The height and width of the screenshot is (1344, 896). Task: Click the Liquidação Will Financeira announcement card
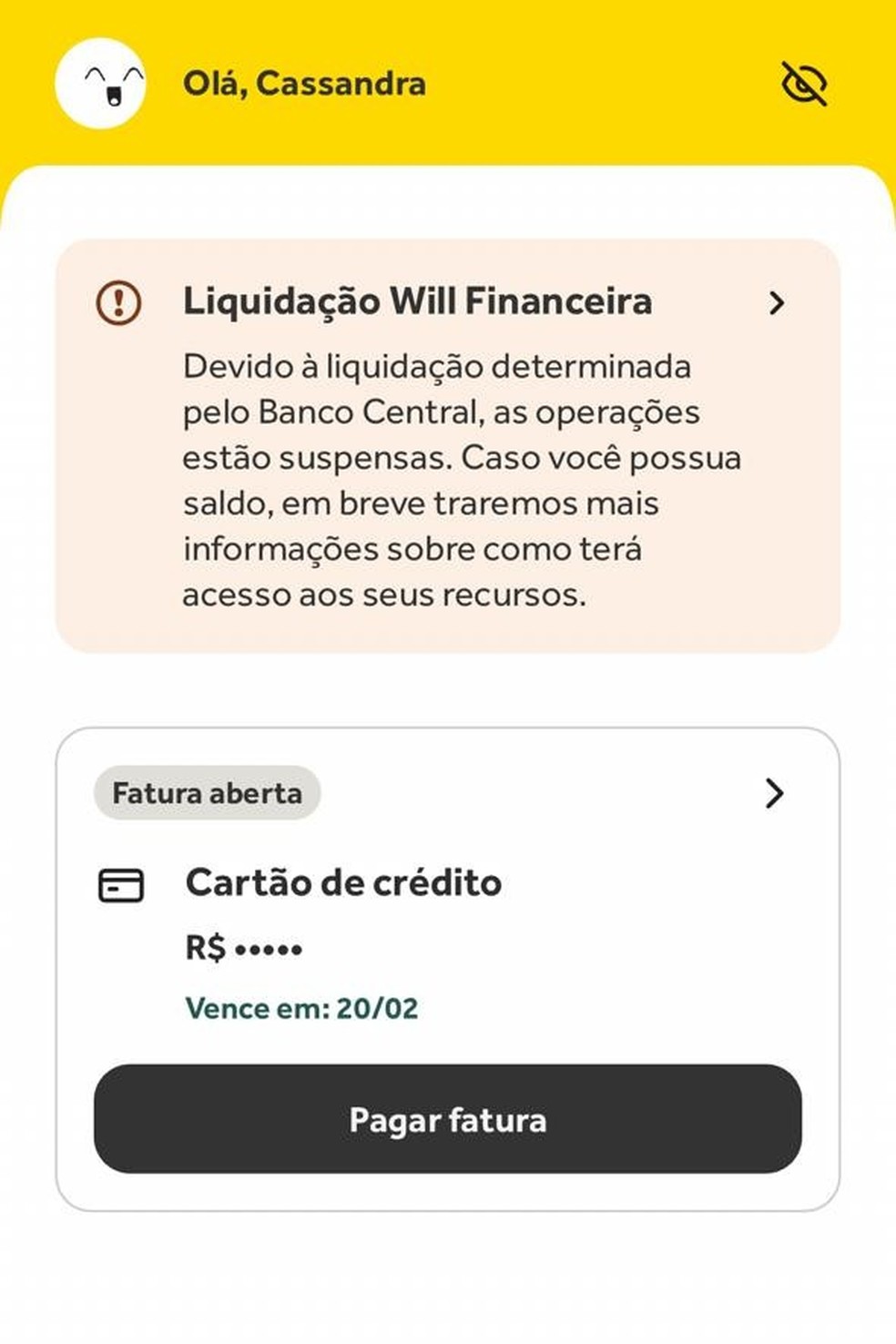[x=448, y=442]
